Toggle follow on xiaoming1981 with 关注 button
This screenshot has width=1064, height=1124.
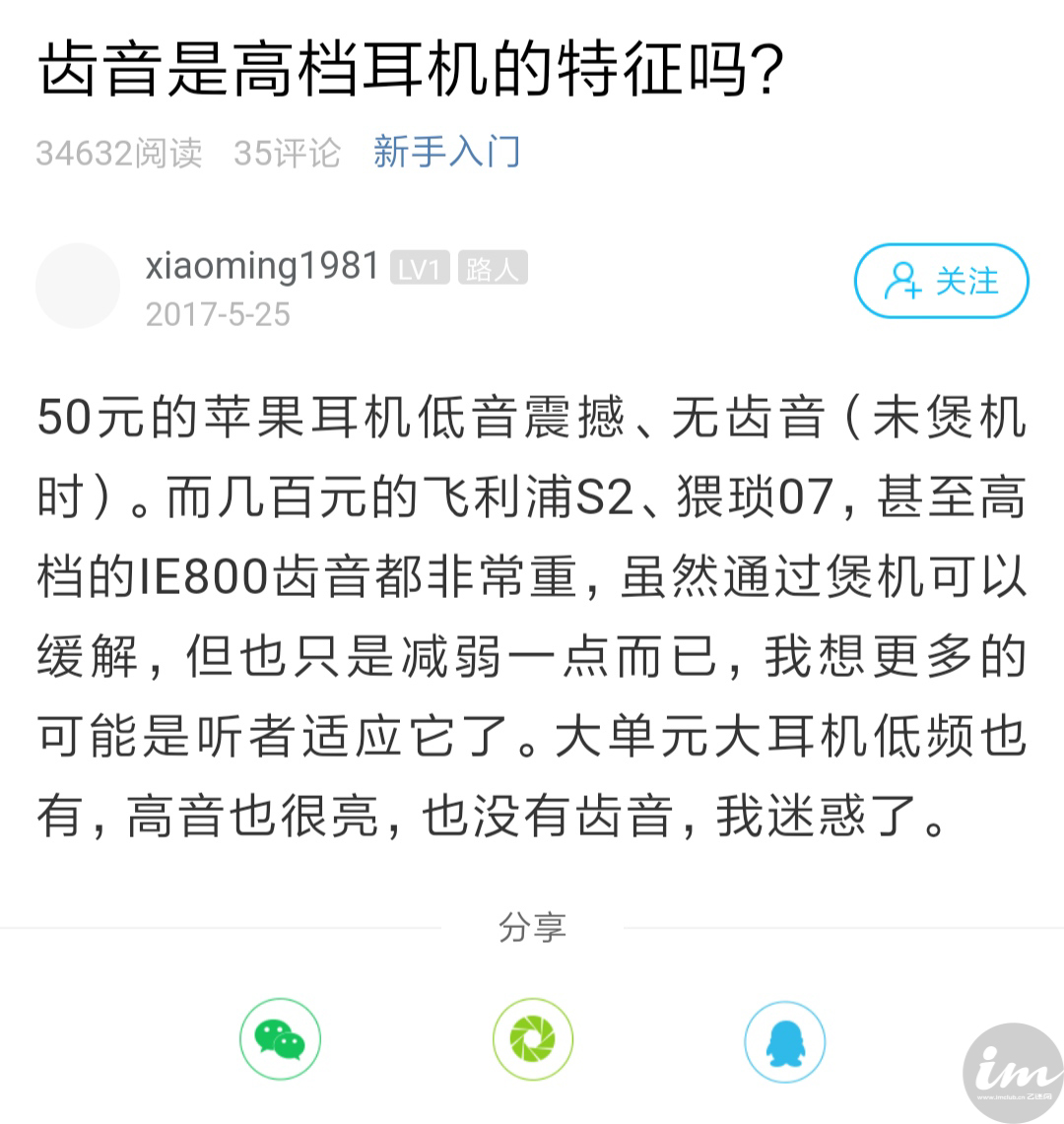(x=940, y=282)
